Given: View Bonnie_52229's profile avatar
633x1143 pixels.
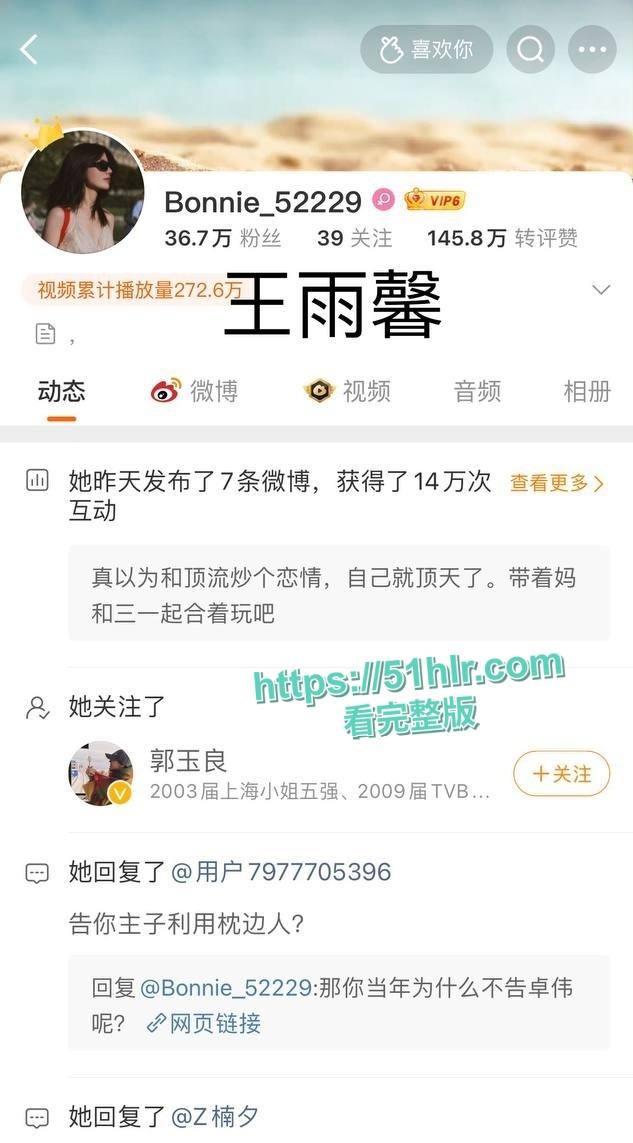Looking at the screenshot, I should pos(82,191).
